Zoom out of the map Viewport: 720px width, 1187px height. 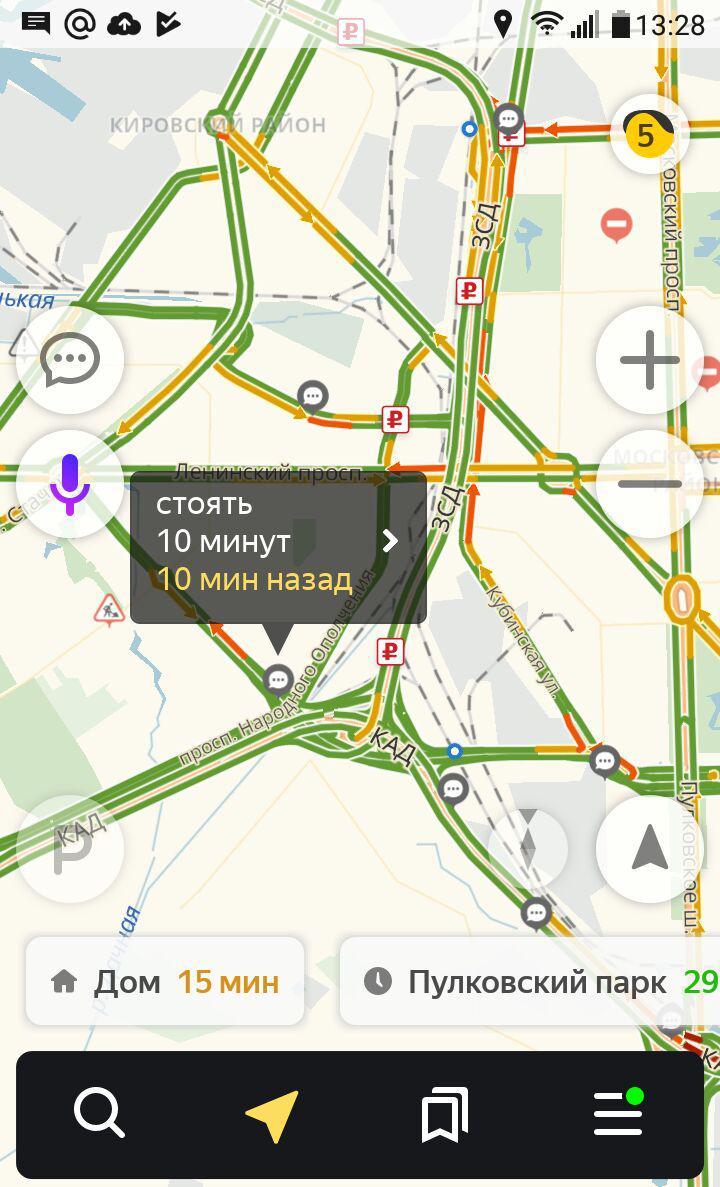coord(649,484)
